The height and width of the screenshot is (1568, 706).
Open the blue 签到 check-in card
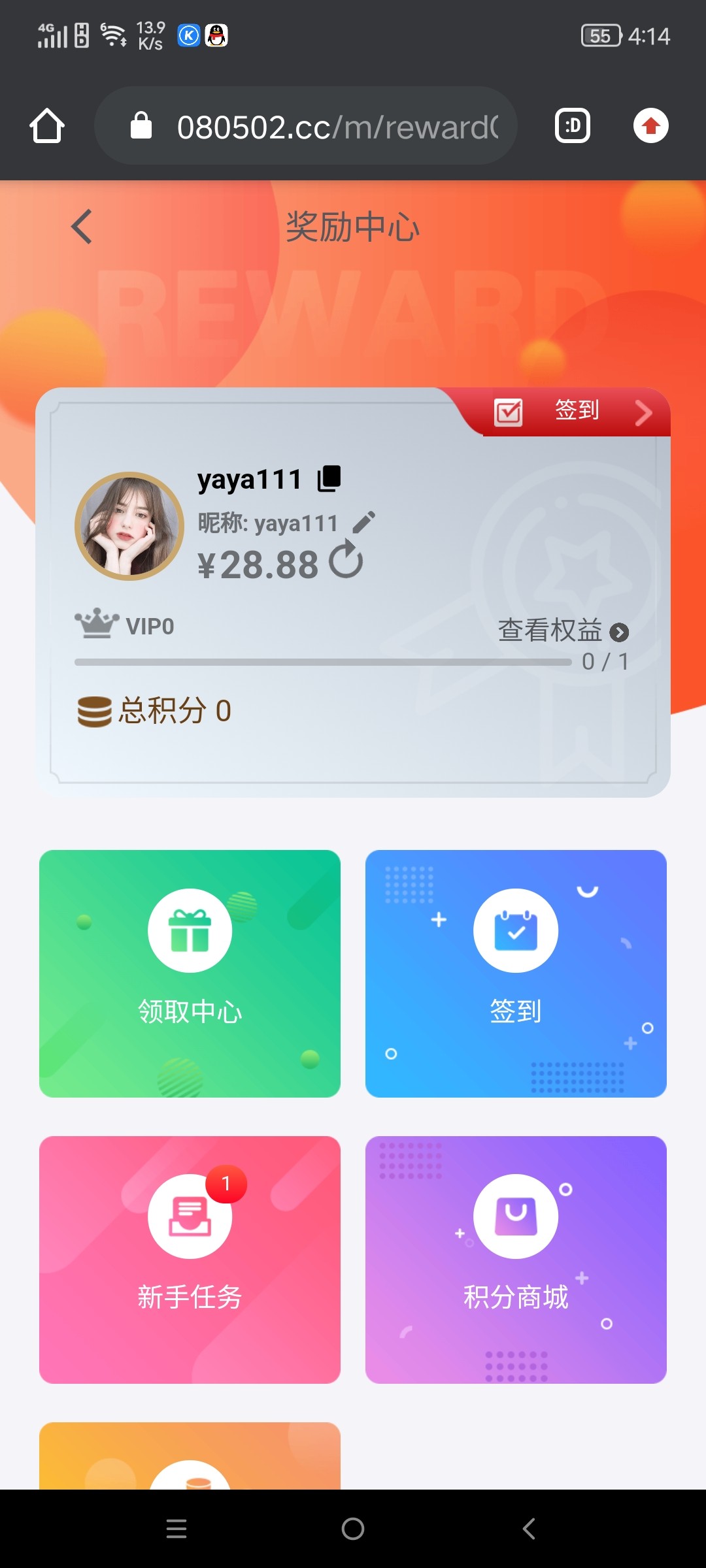pyautogui.click(x=516, y=973)
